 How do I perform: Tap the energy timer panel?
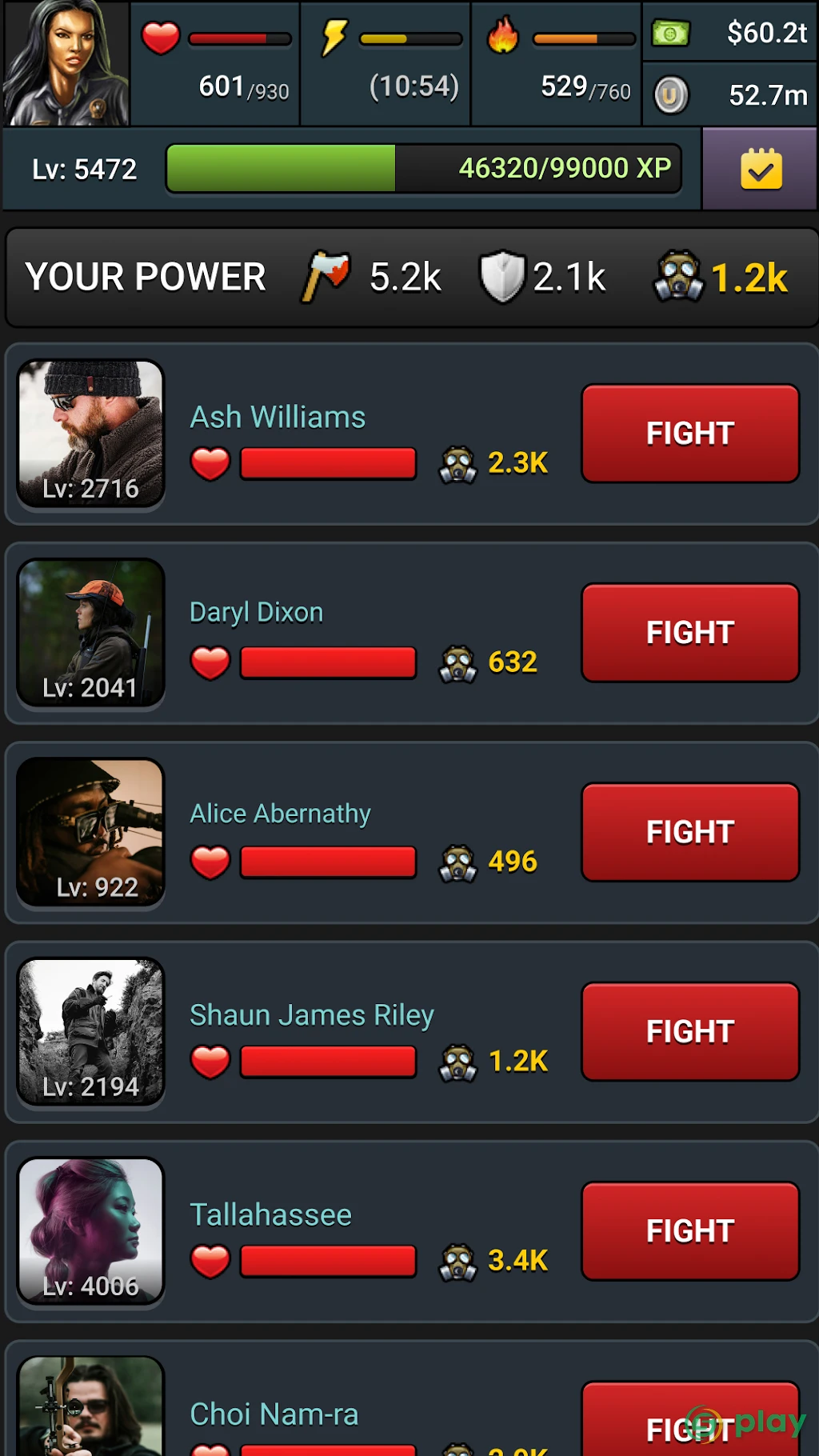(386, 63)
